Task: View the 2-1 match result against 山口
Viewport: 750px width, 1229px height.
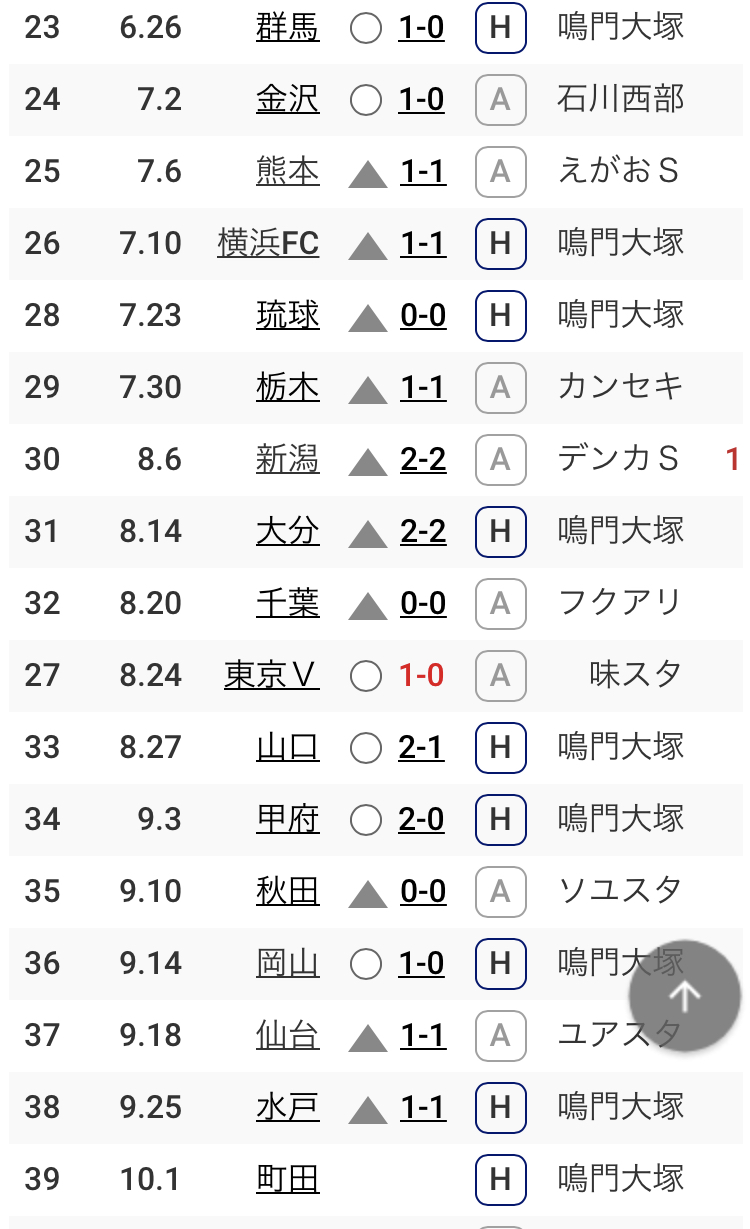Action: [x=421, y=747]
